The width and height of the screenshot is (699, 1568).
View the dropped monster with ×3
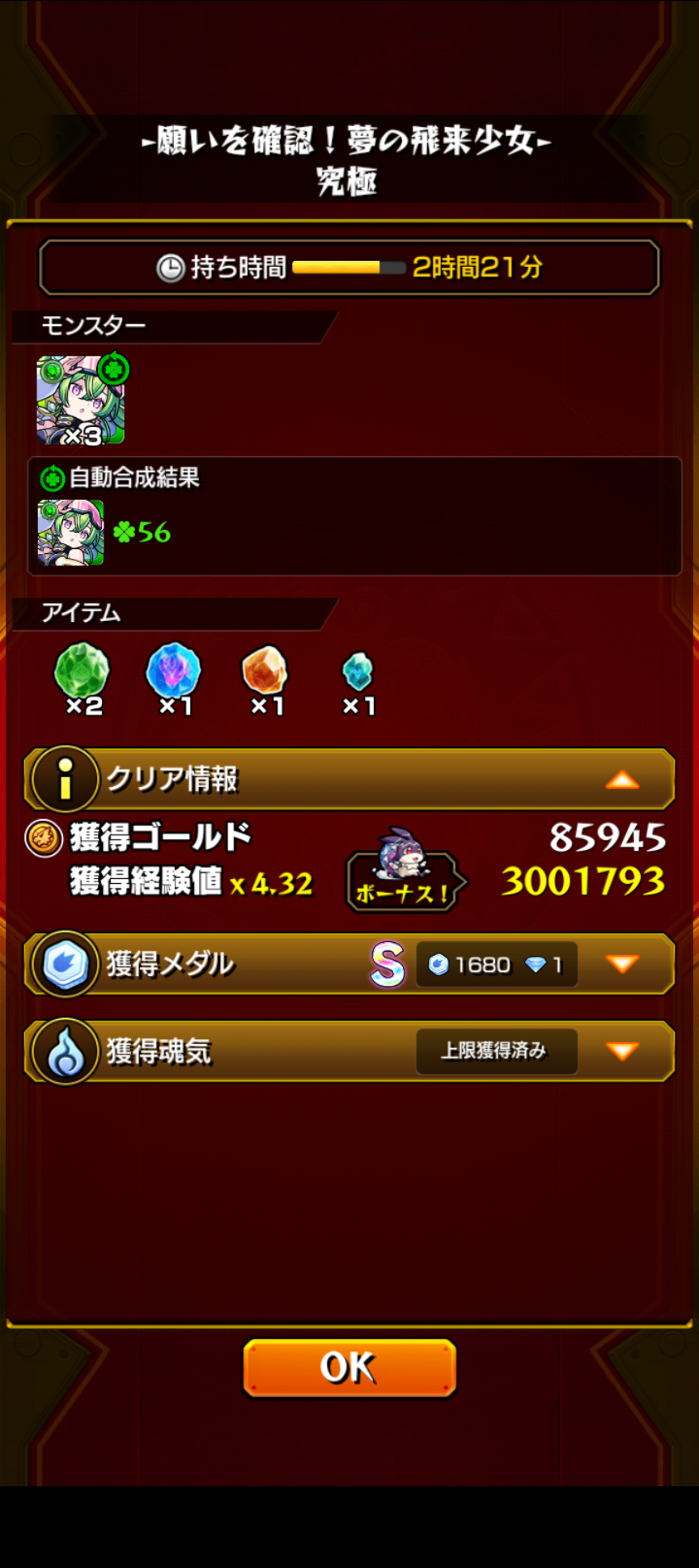tap(80, 401)
